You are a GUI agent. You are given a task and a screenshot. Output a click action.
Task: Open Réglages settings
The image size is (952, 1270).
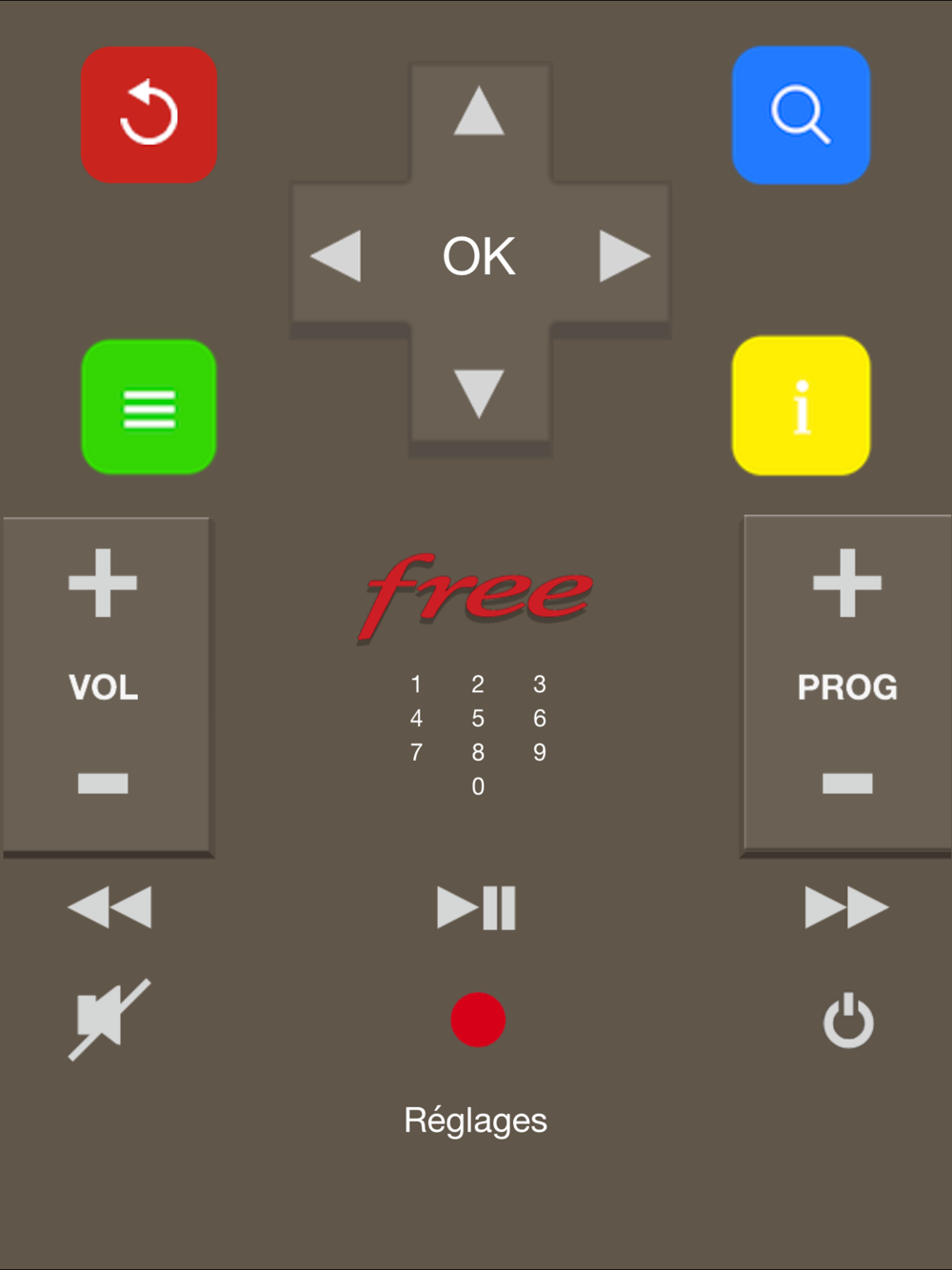pyautogui.click(x=475, y=1121)
